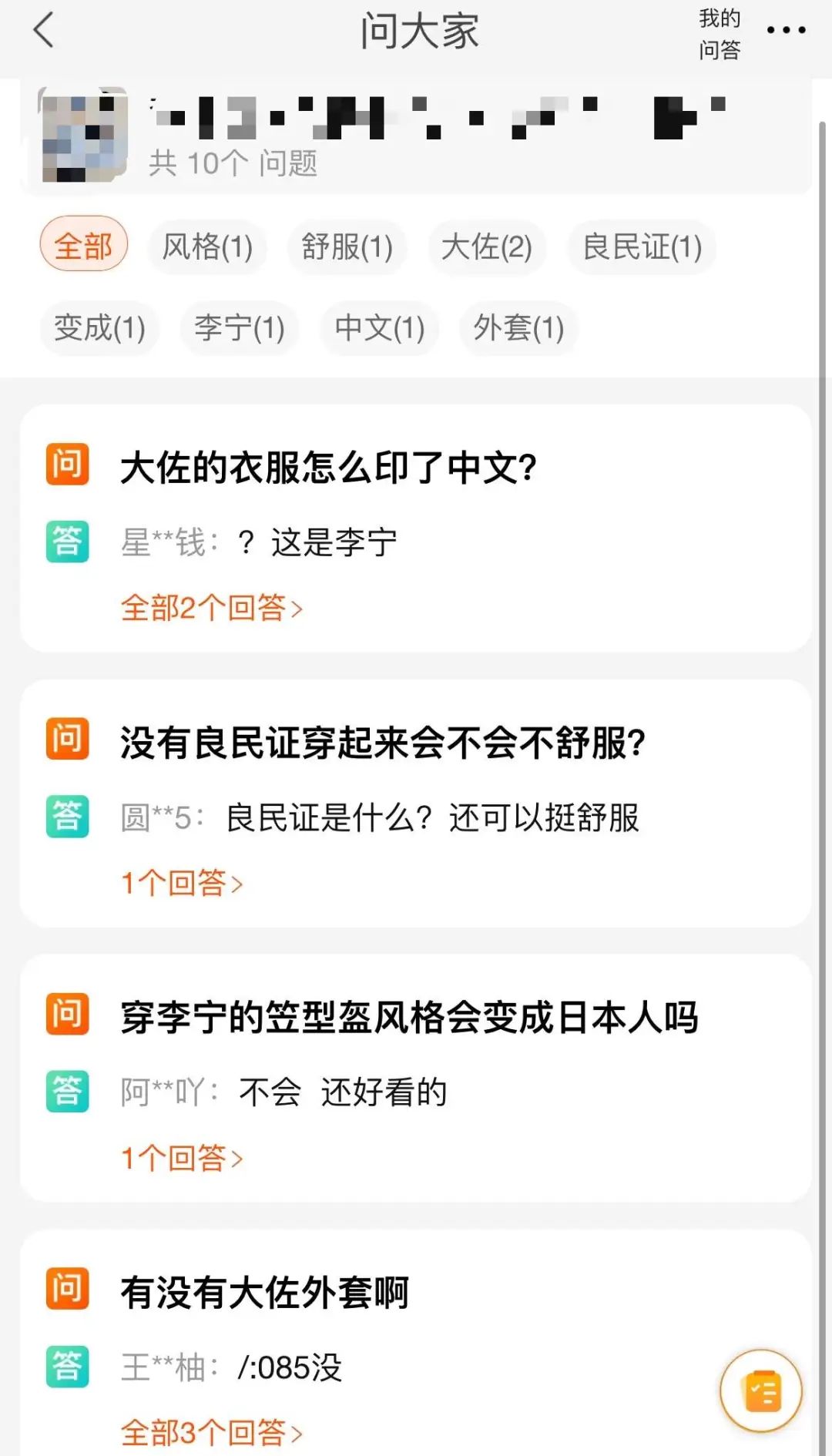This screenshot has width=832, height=1456.
Task: Filter questions by 舒服(1)
Action: point(347,247)
